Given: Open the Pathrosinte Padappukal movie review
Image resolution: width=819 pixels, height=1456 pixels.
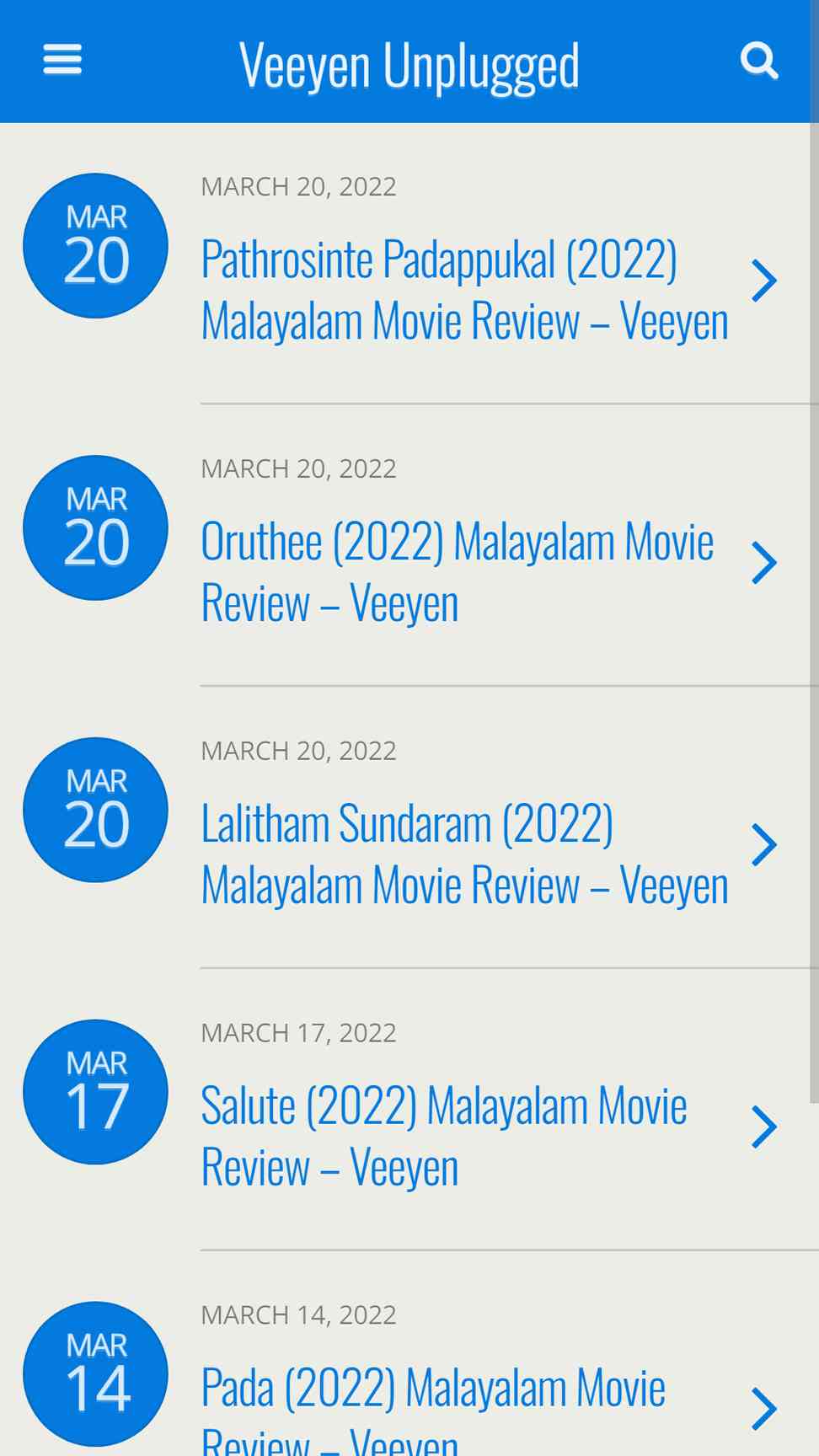Looking at the screenshot, I should pos(464,290).
